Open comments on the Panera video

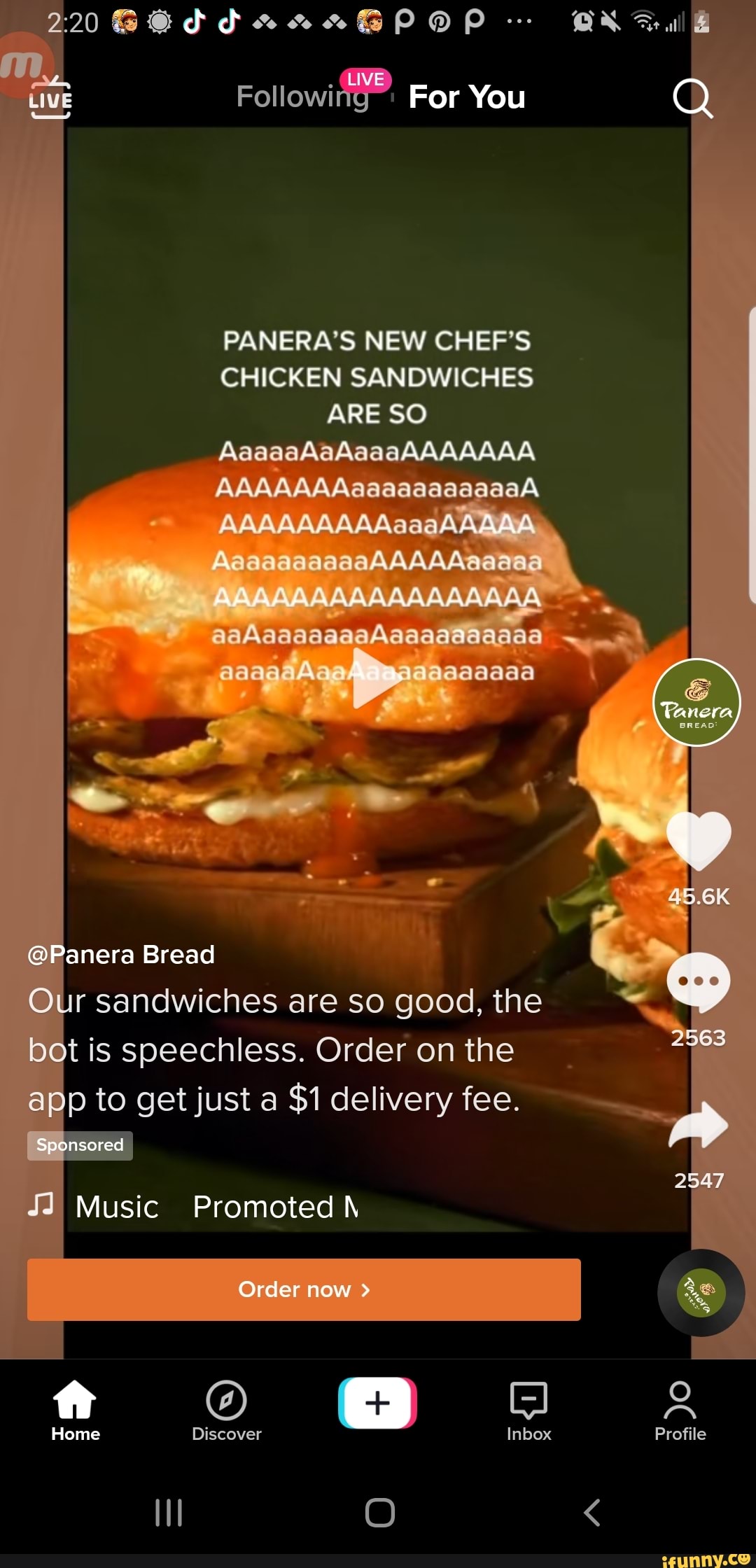point(699,981)
